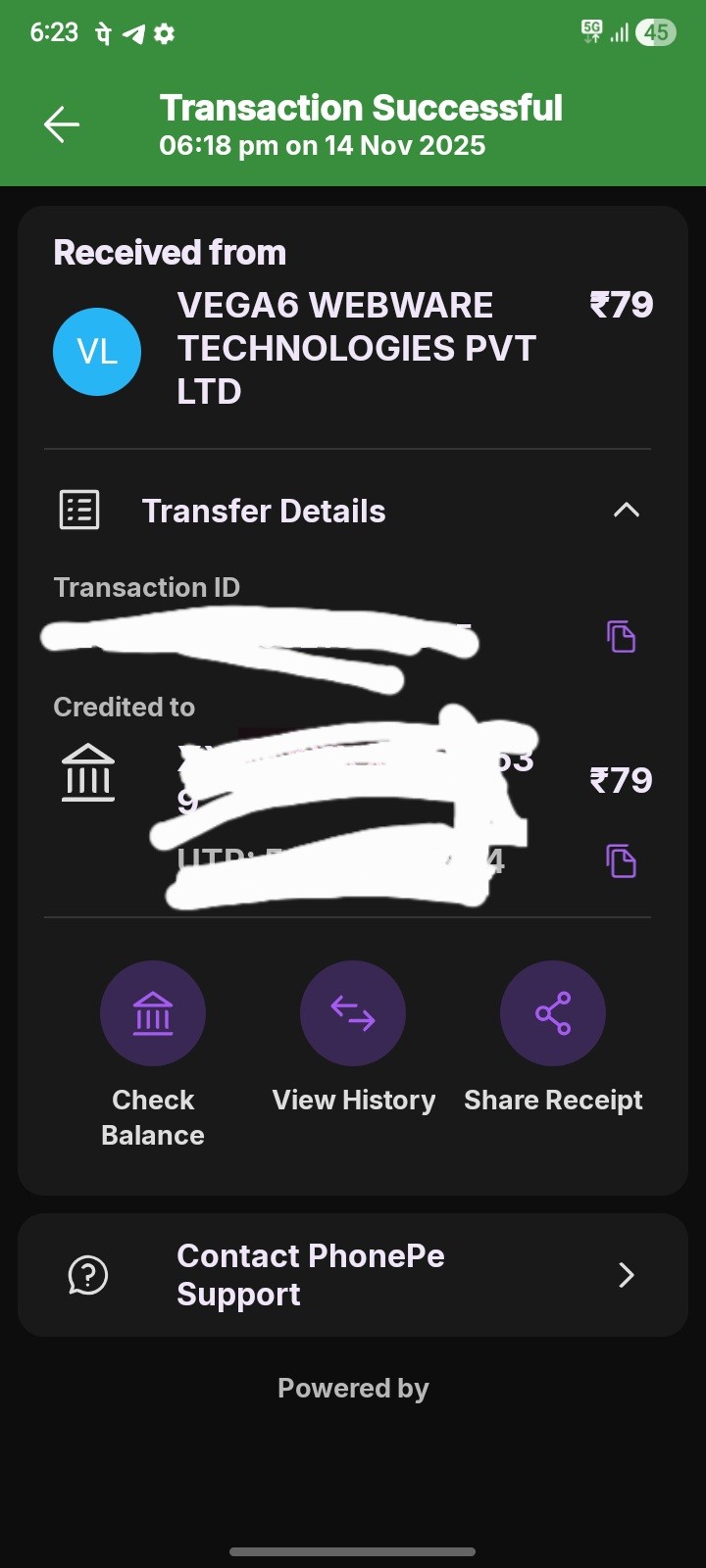
Task: Open View History
Action: coord(353,1013)
